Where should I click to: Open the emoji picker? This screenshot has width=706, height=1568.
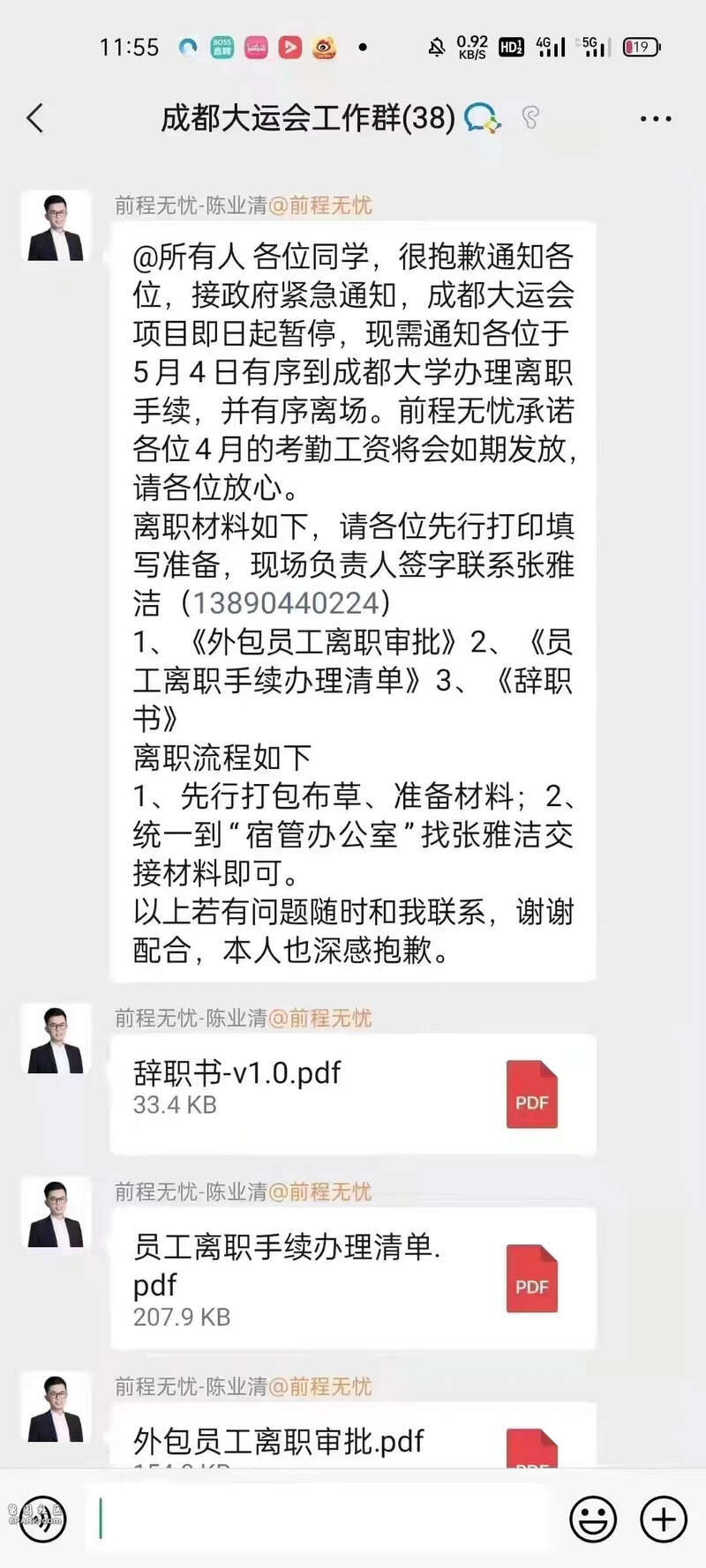tap(593, 1519)
